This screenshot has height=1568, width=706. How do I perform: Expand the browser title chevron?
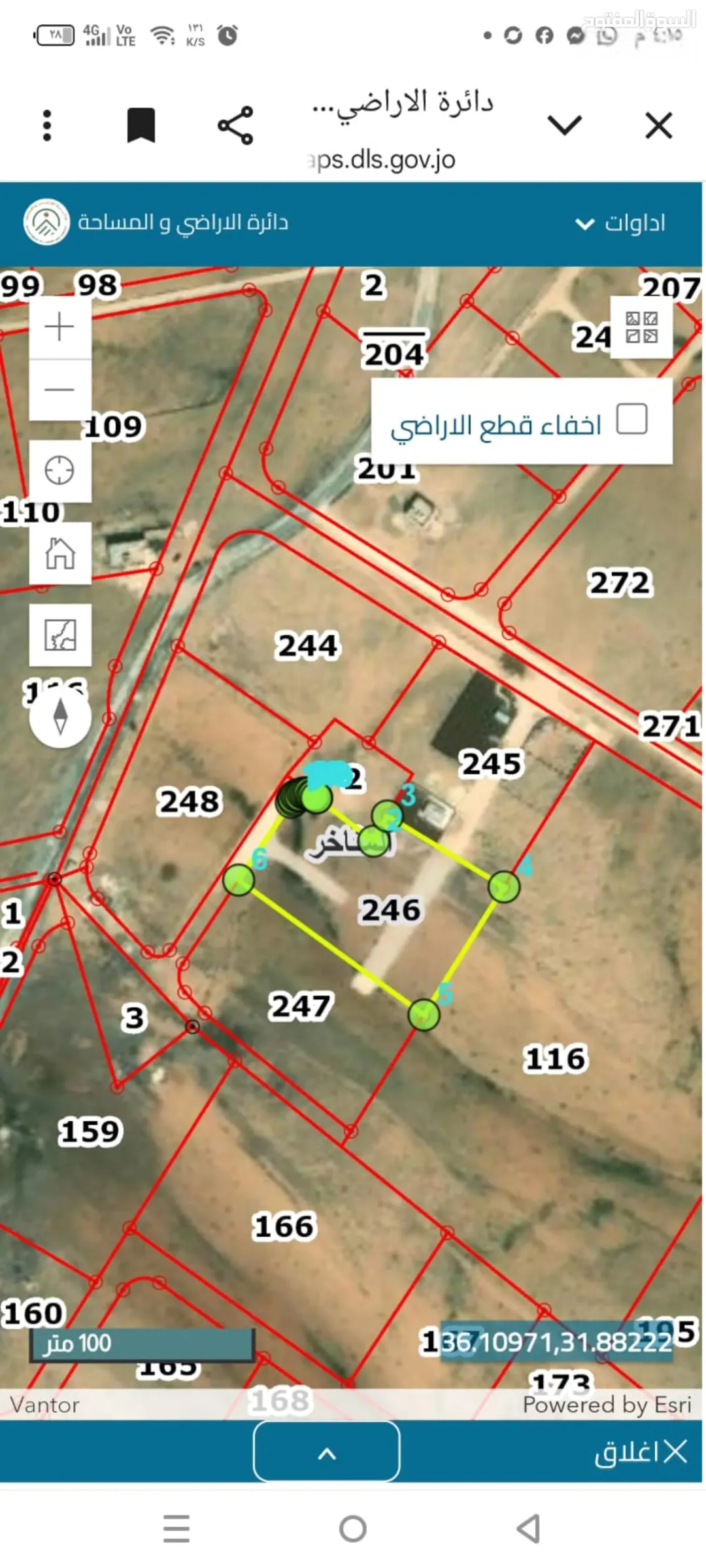pos(565,125)
